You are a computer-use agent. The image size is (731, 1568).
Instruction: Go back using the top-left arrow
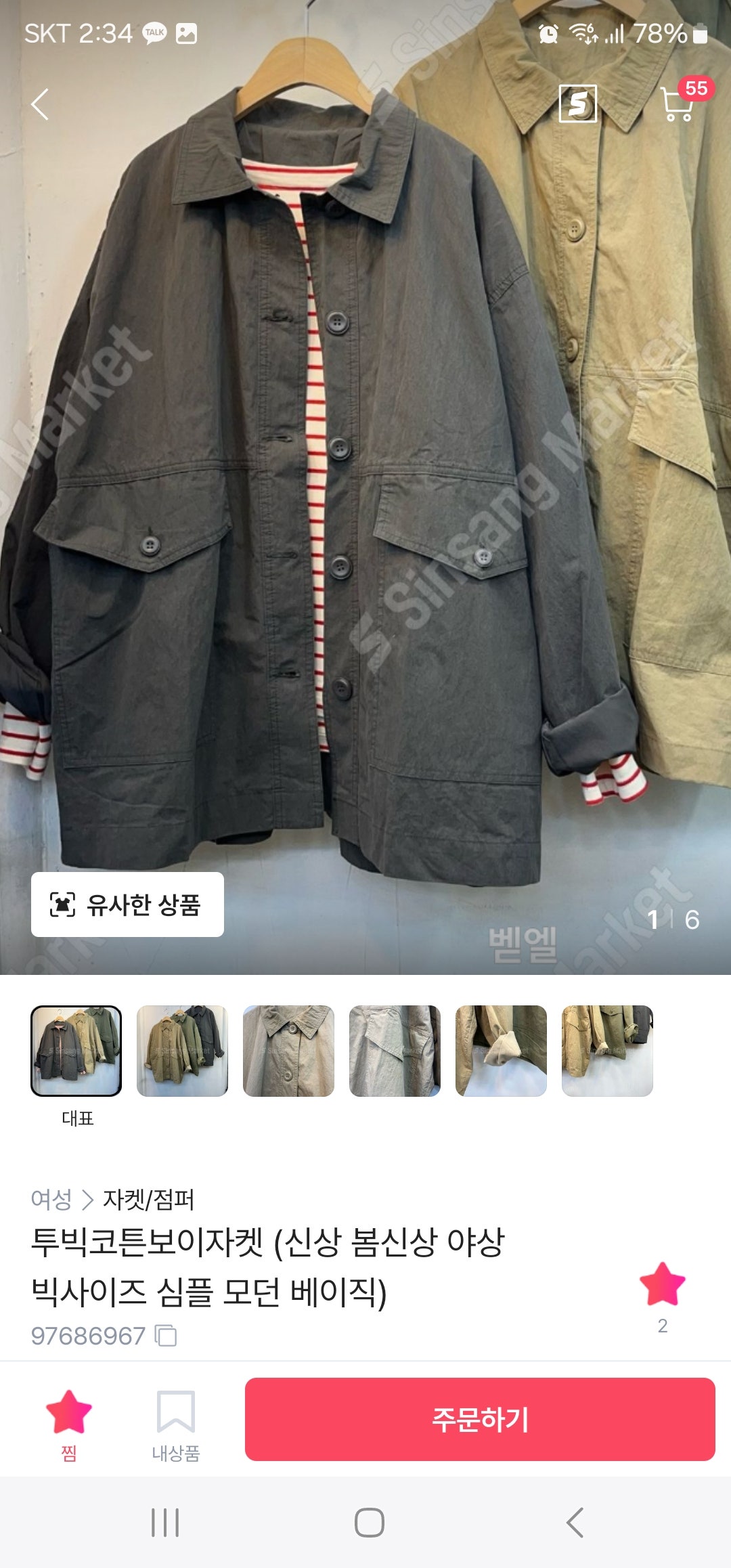[41, 104]
